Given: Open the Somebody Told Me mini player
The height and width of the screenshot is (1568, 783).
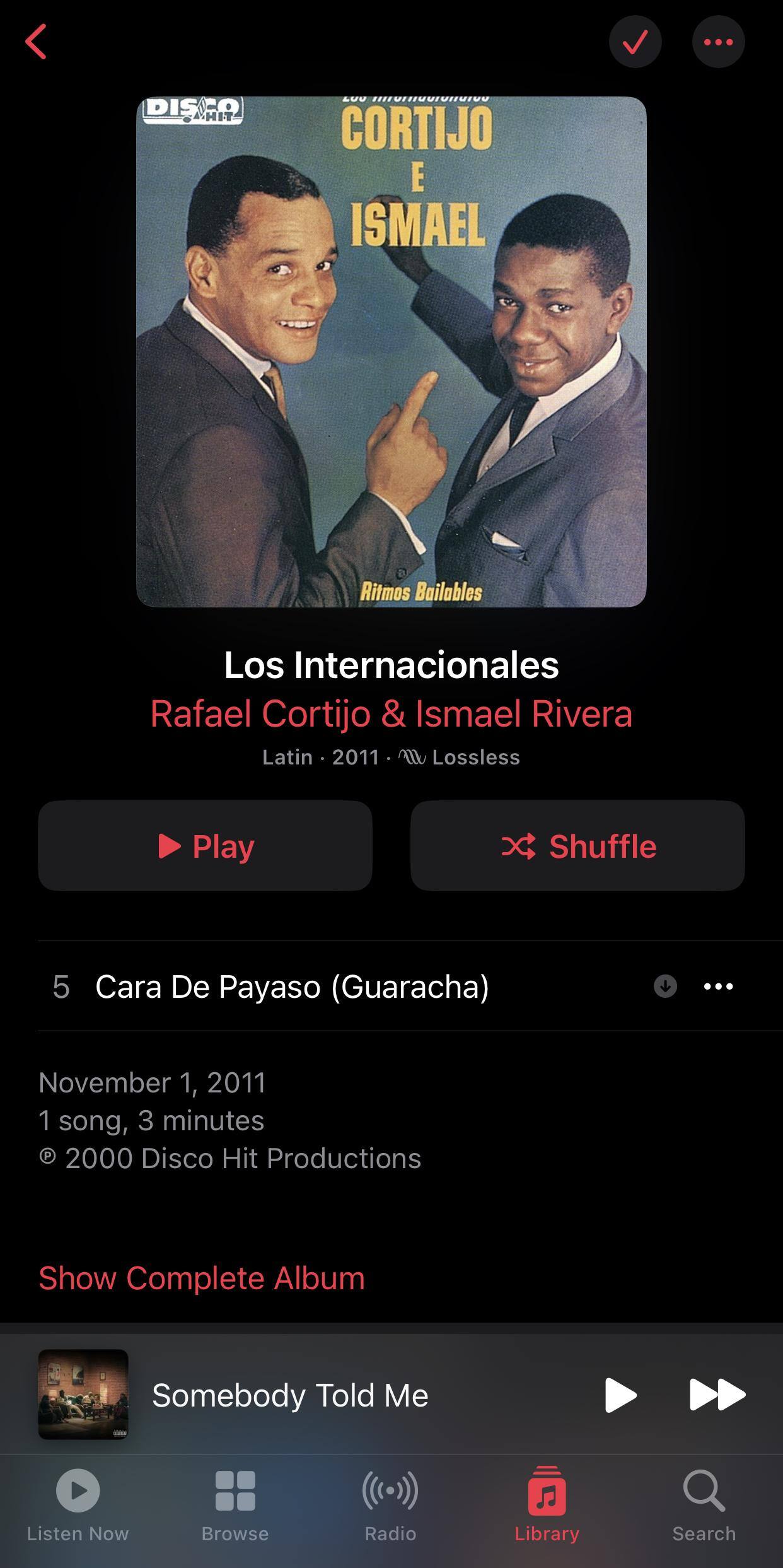Looking at the screenshot, I should coord(290,1395).
